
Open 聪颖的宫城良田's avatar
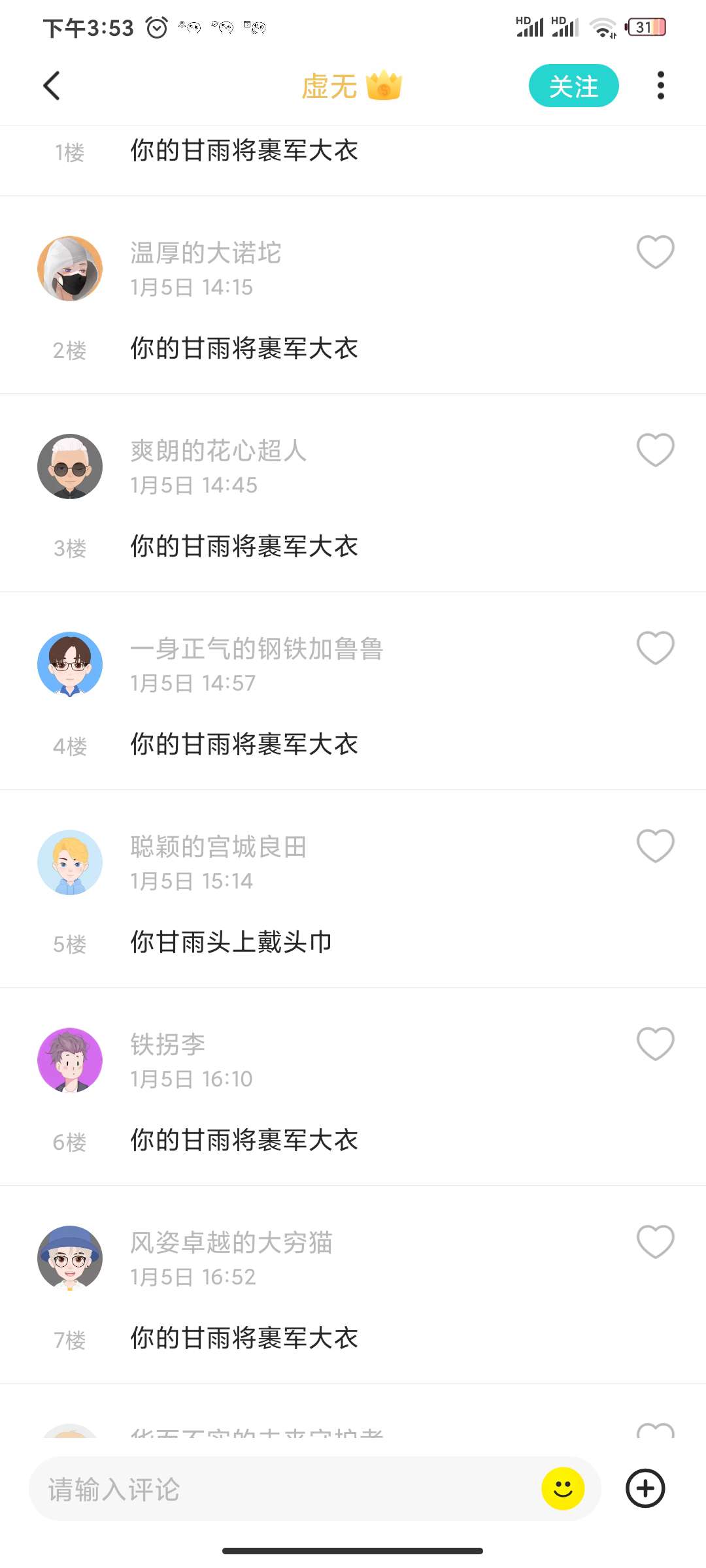(x=70, y=862)
